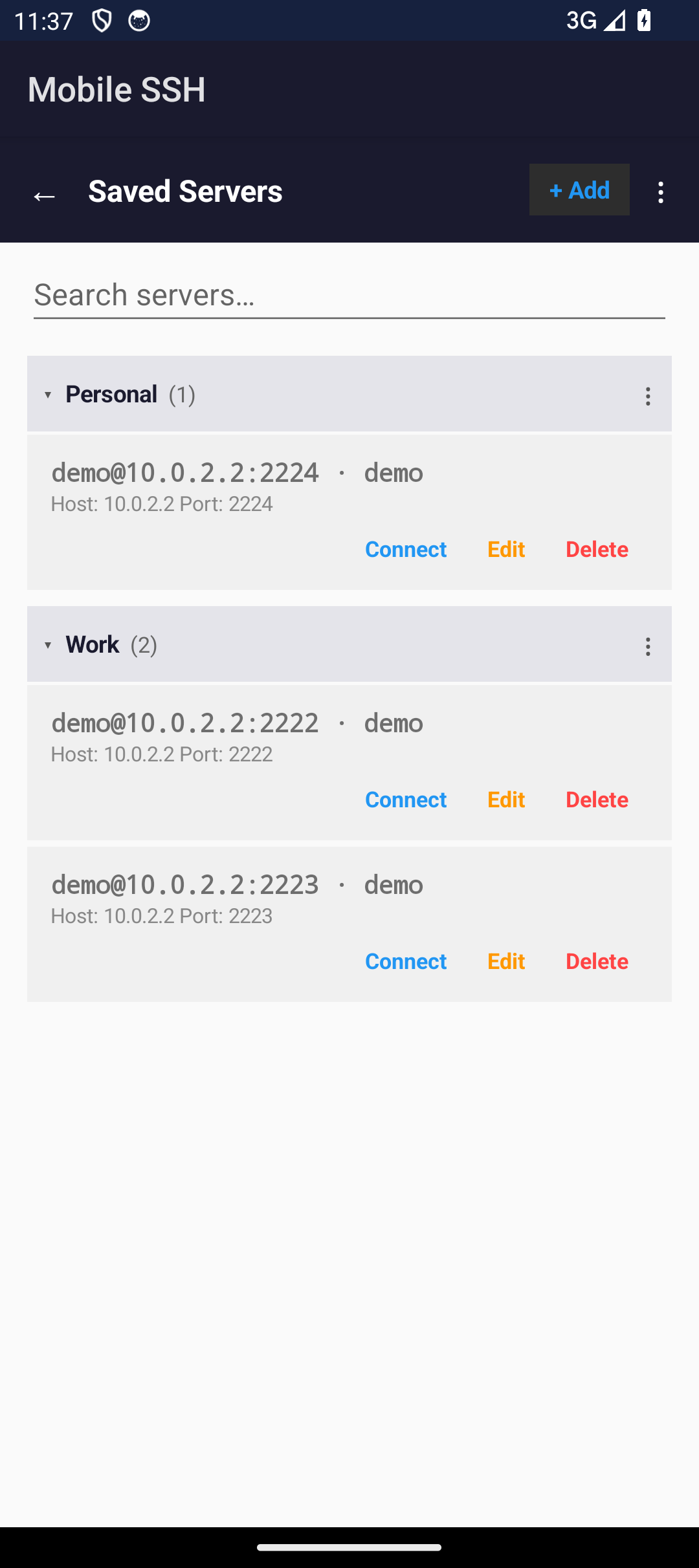Open options for the Personal group
This screenshot has width=699, height=1568.
click(x=648, y=396)
